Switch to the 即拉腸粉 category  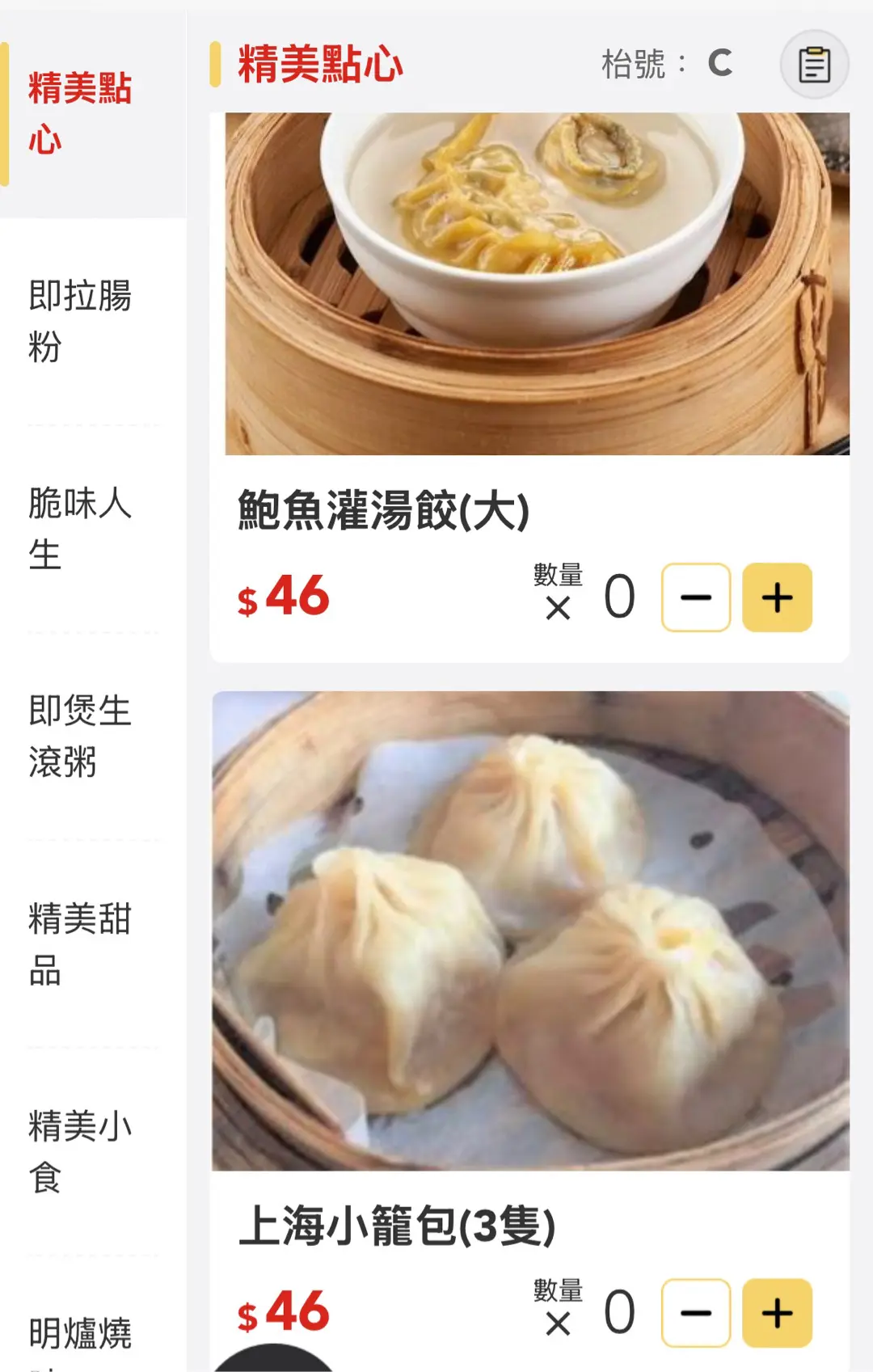tap(80, 321)
